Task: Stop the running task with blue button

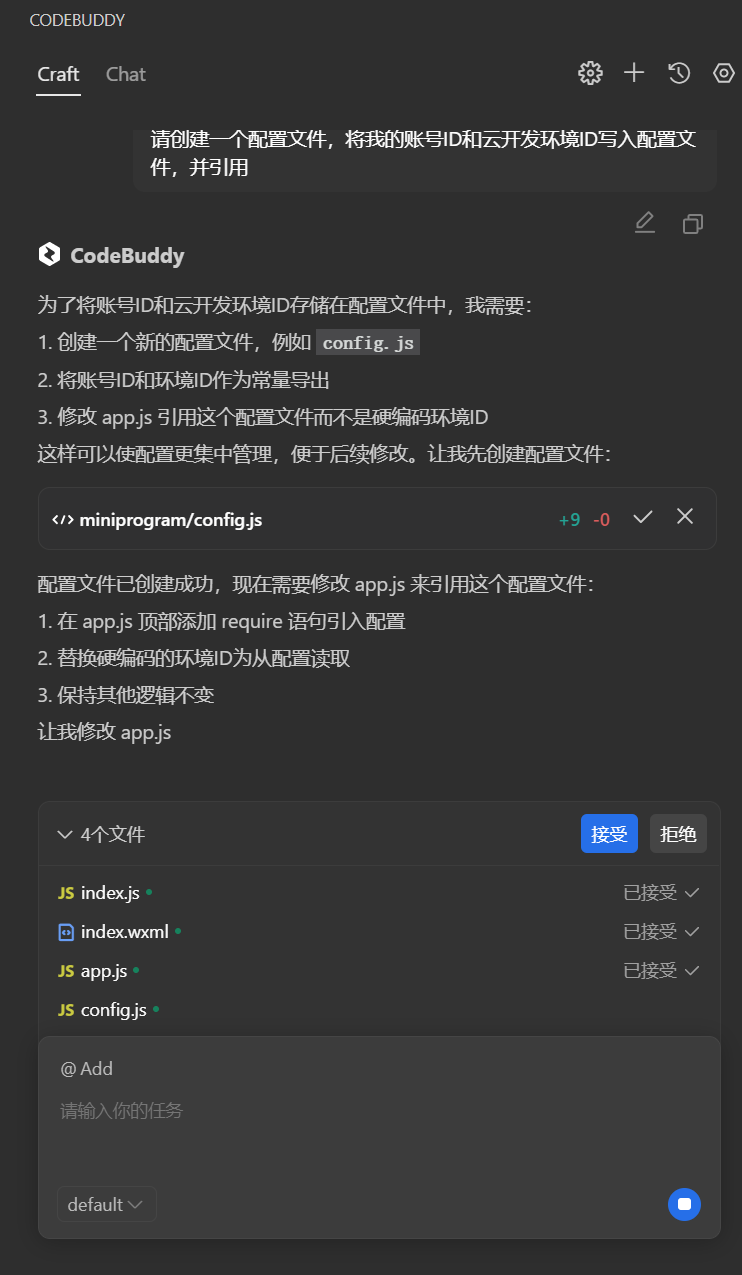Action: pyautogui.click(x=684, y=1204)
